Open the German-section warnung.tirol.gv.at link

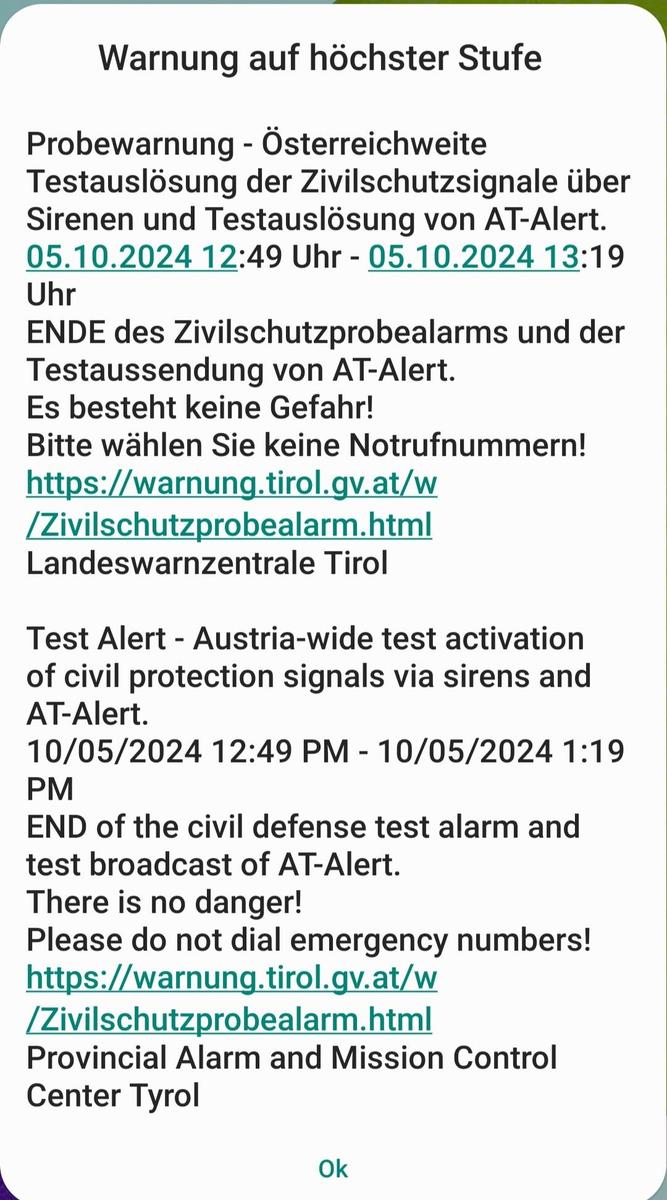pos(231,484)
